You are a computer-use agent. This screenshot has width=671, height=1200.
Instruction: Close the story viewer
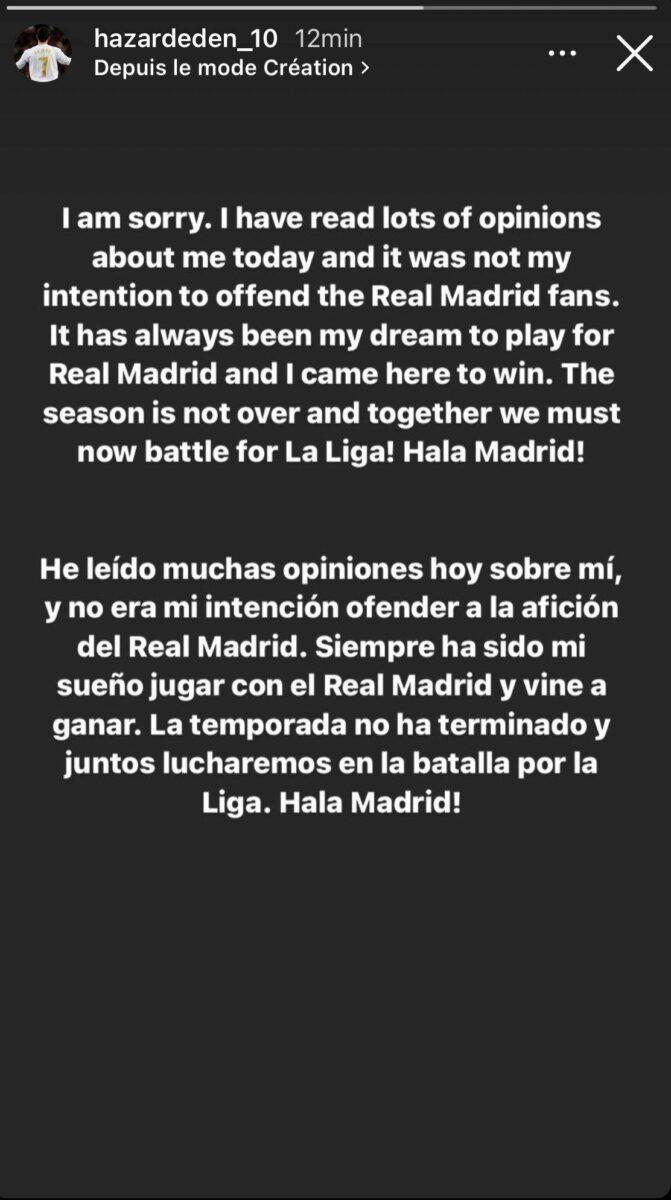tap(634, 53)
